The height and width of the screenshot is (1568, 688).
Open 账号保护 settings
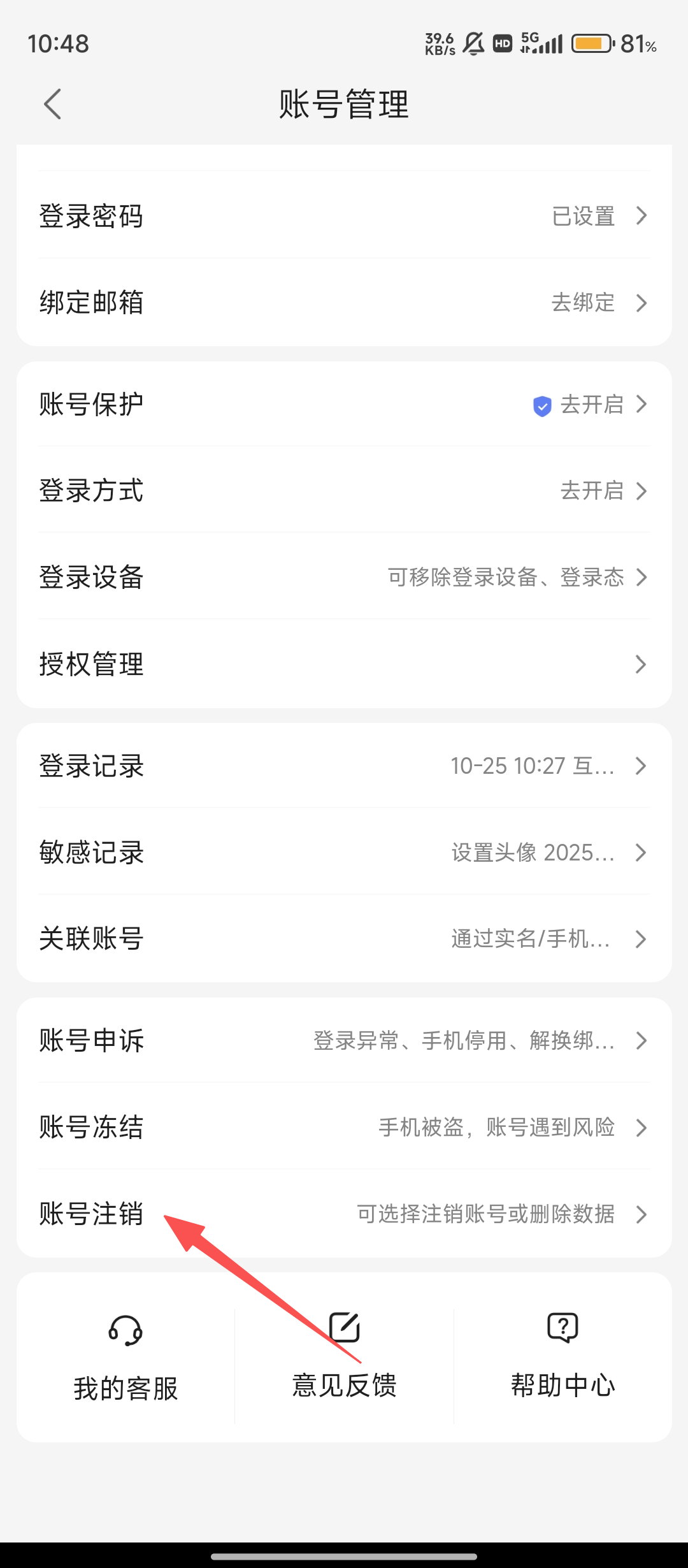[x=344, y=404]
